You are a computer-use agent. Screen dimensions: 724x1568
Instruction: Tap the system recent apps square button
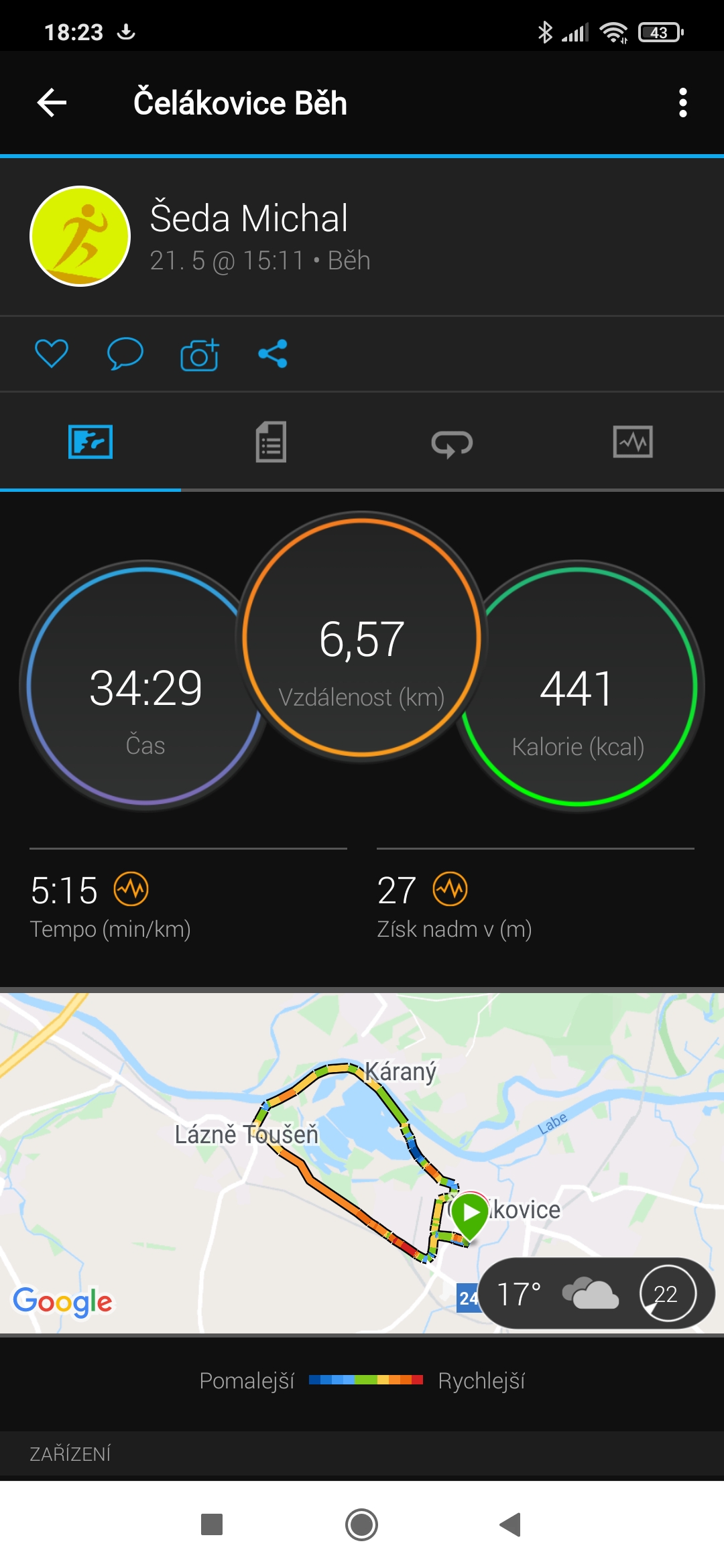click(212, 1524)
